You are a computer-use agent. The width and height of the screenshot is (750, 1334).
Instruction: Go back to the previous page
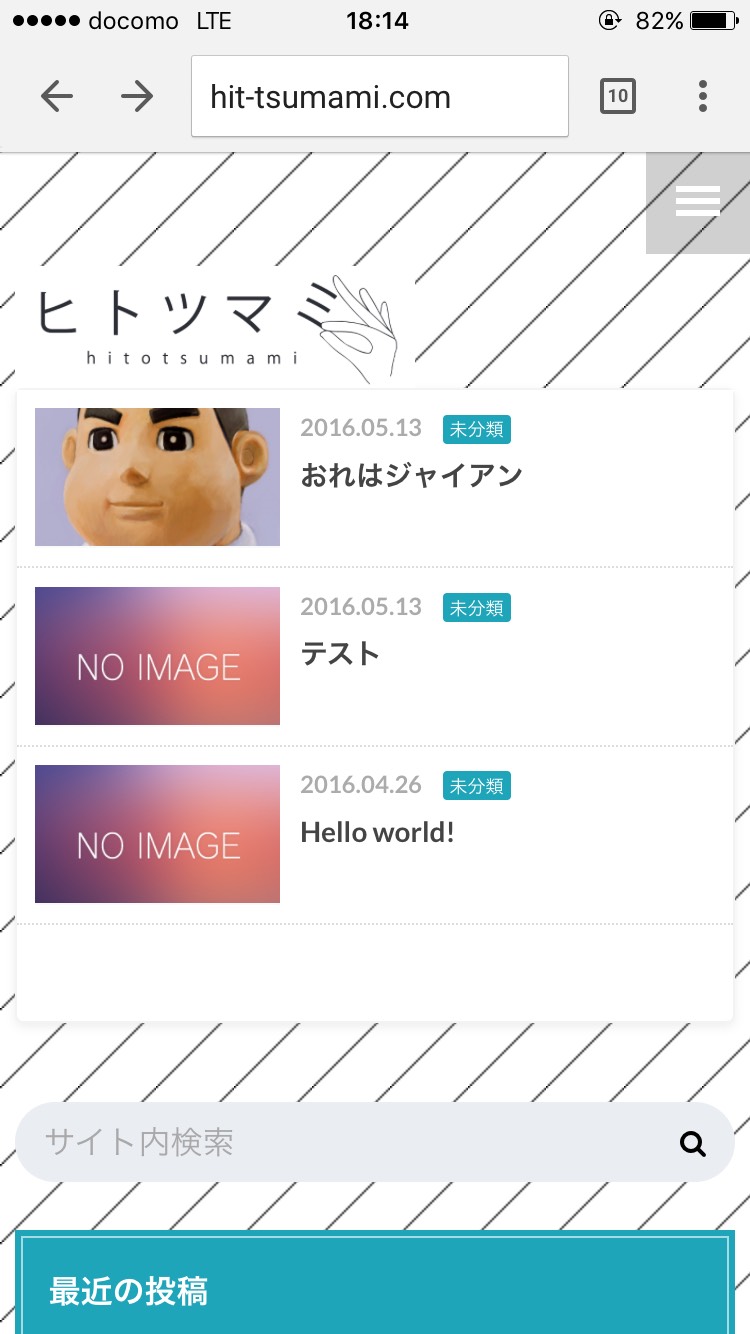[57, 97]
